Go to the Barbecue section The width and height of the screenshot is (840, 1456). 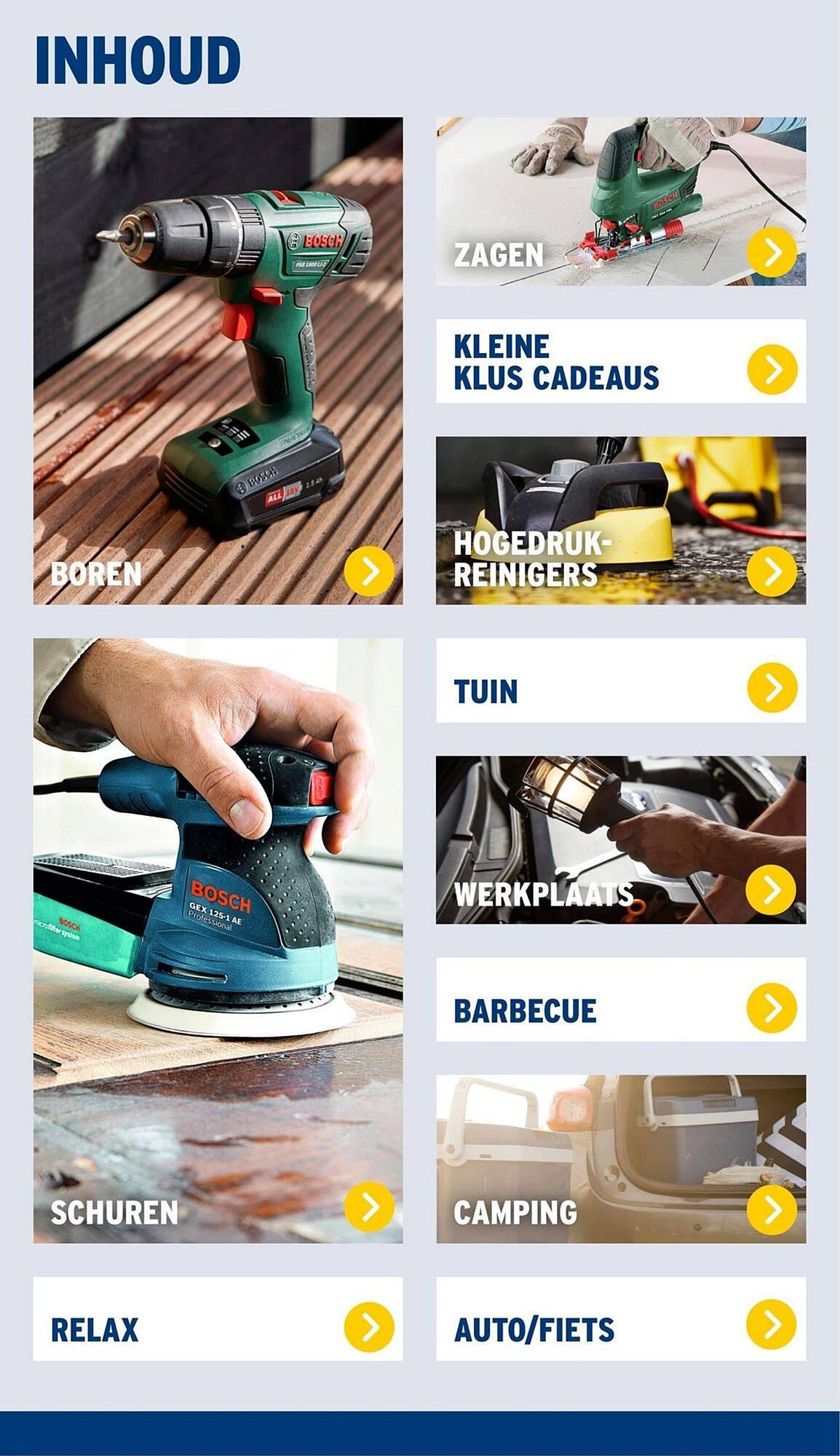620,1000
